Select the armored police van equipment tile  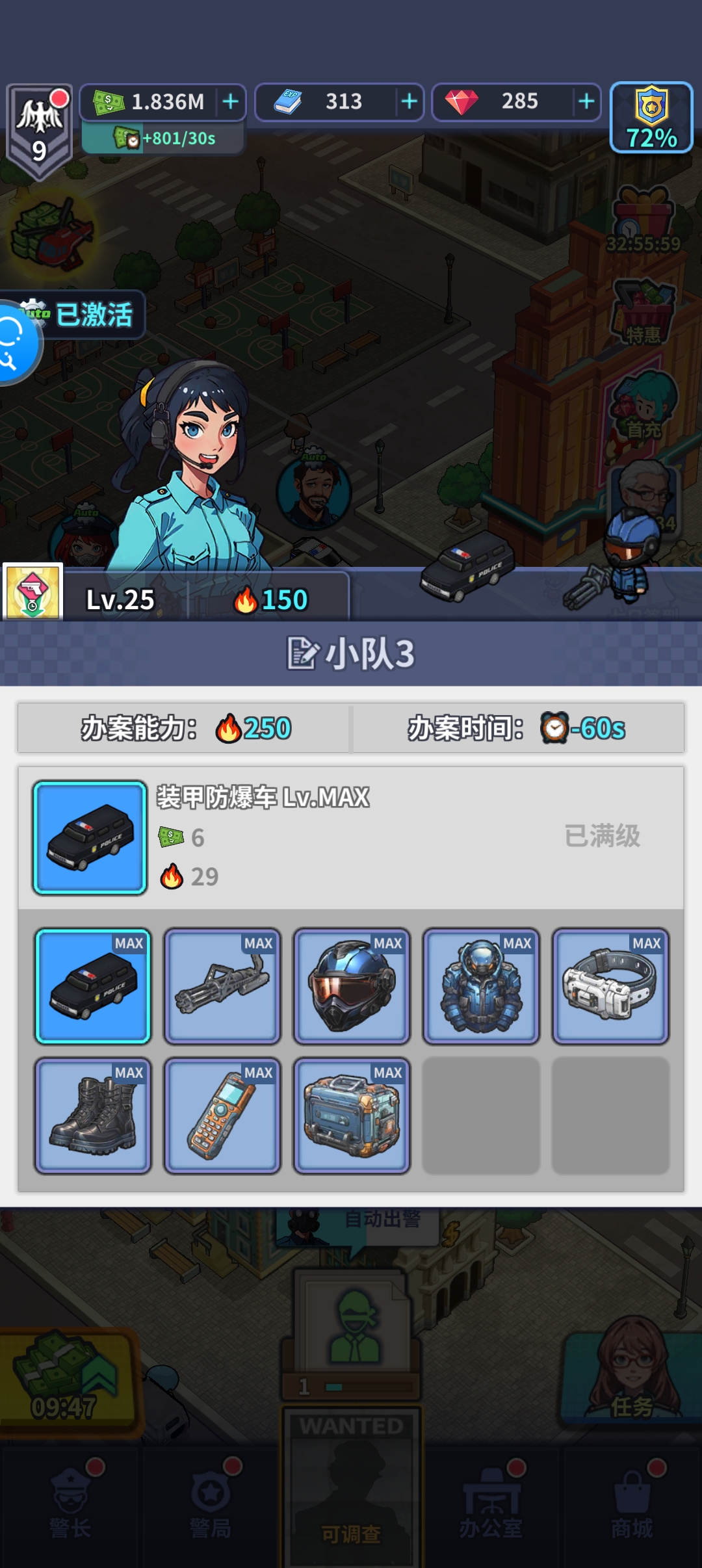[93, 986]
